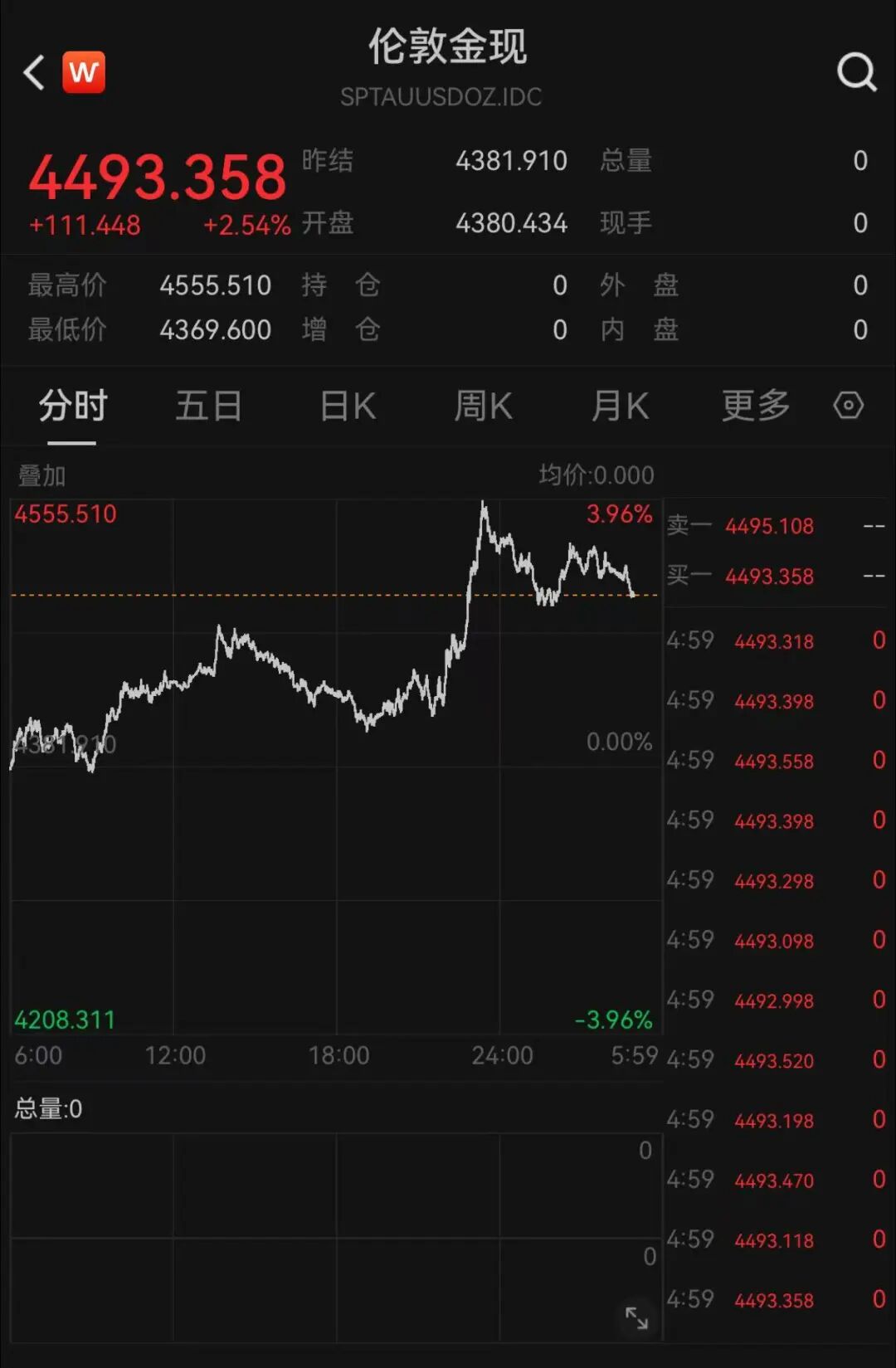Open the 日K daily candlestick tab
This screenshot has width=896, height=1368.
[x=346, y=406]
